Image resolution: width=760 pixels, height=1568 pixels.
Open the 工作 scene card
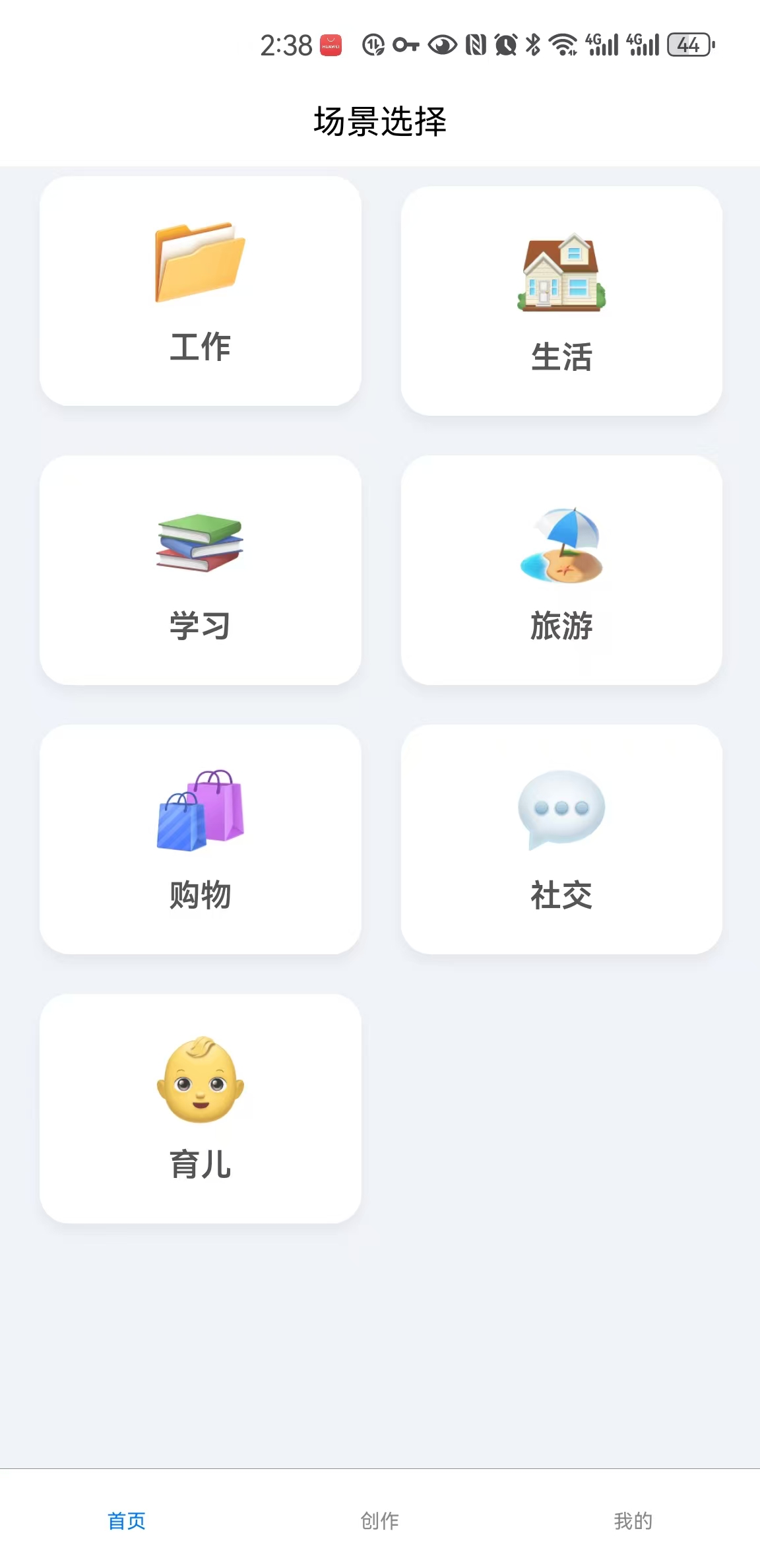(x=200, y=291)
